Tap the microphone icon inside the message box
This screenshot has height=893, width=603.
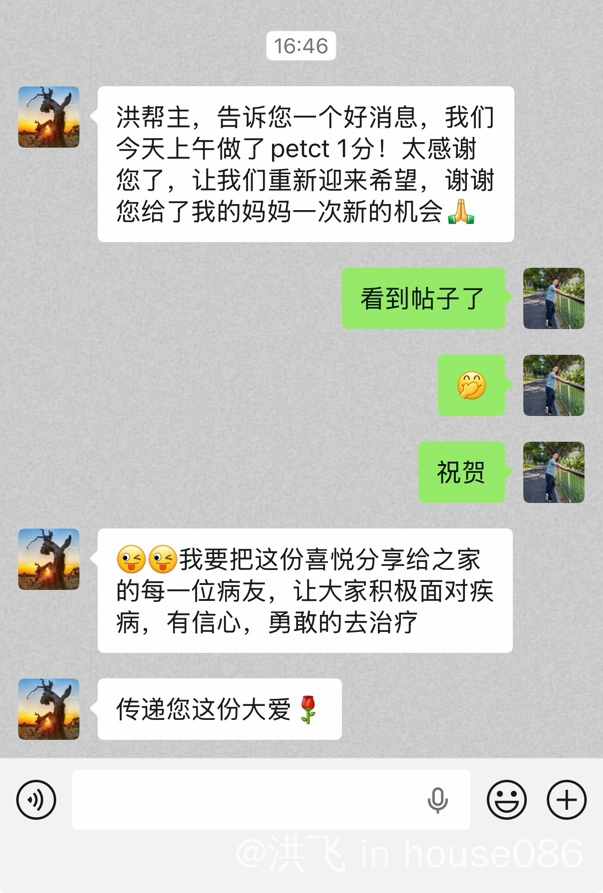tap(437, 799)
